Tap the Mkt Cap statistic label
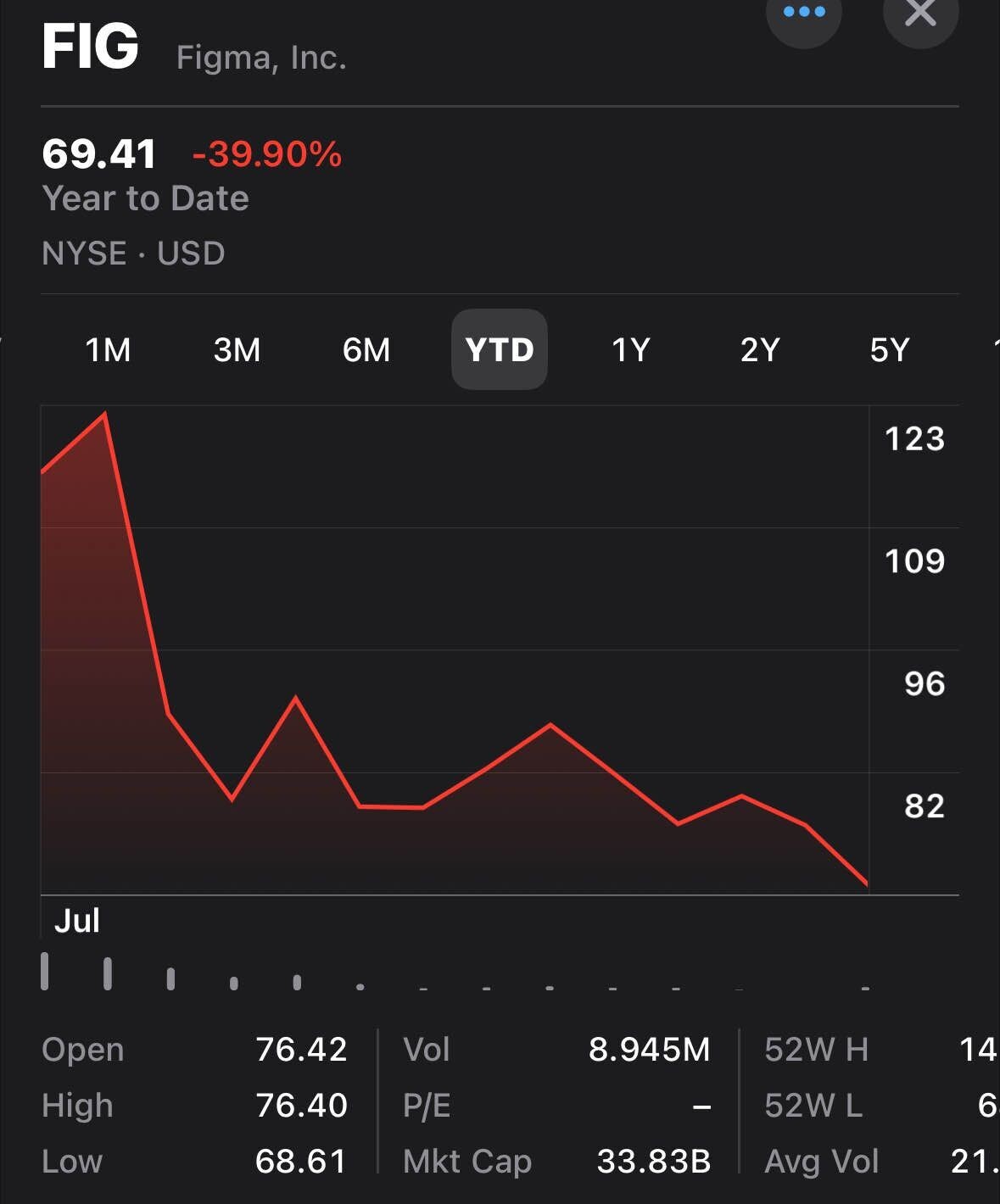Screen dimensions: 1000x1204 click(467, 1162)
